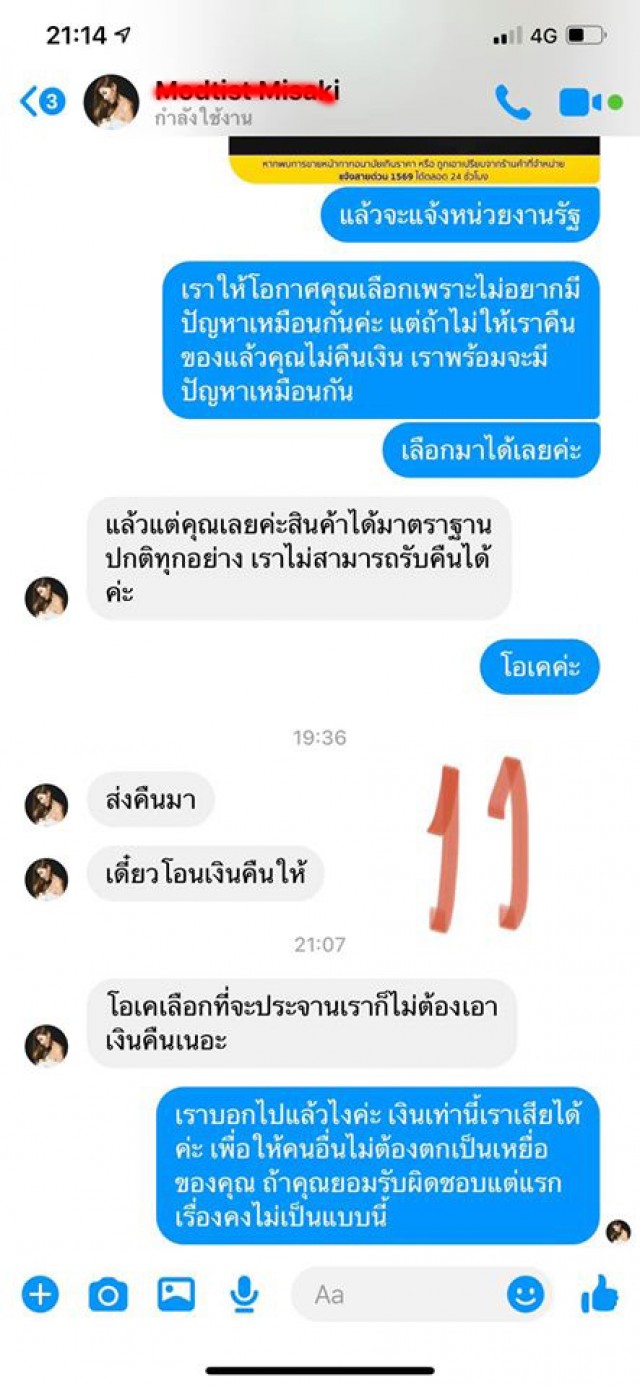Open the emoji picker

525,1295
